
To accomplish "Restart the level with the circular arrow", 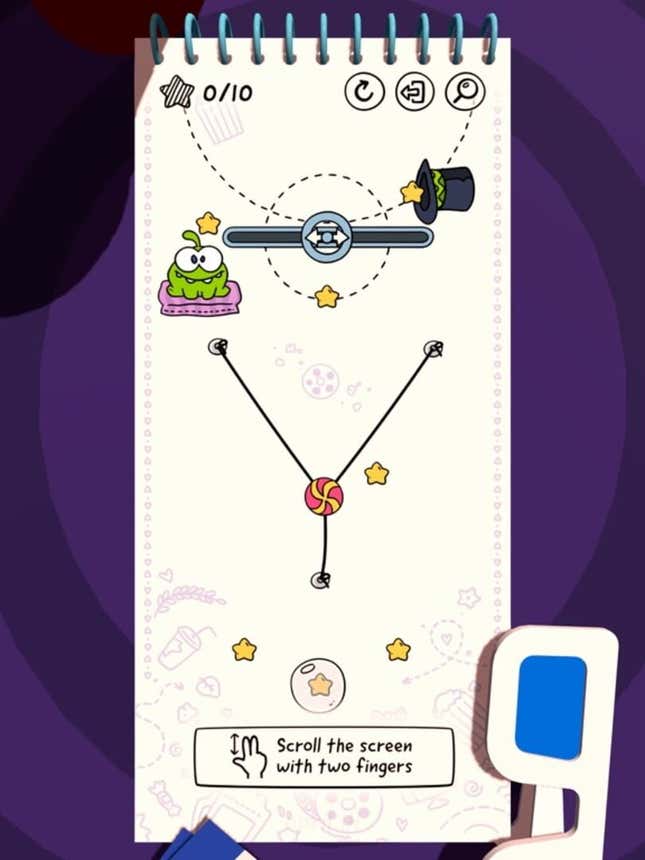I will coord(364,92).
